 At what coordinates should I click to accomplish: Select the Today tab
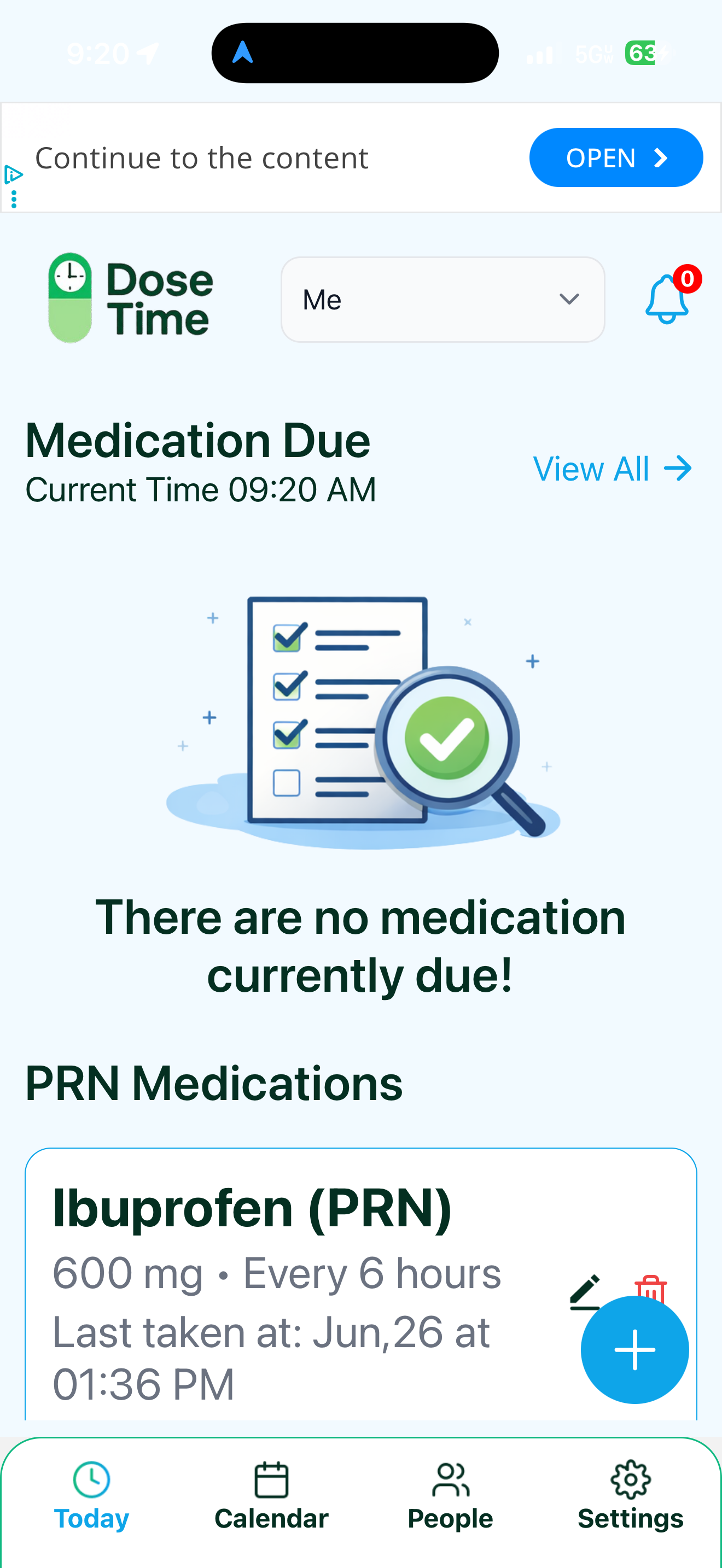click(91, 1496)
